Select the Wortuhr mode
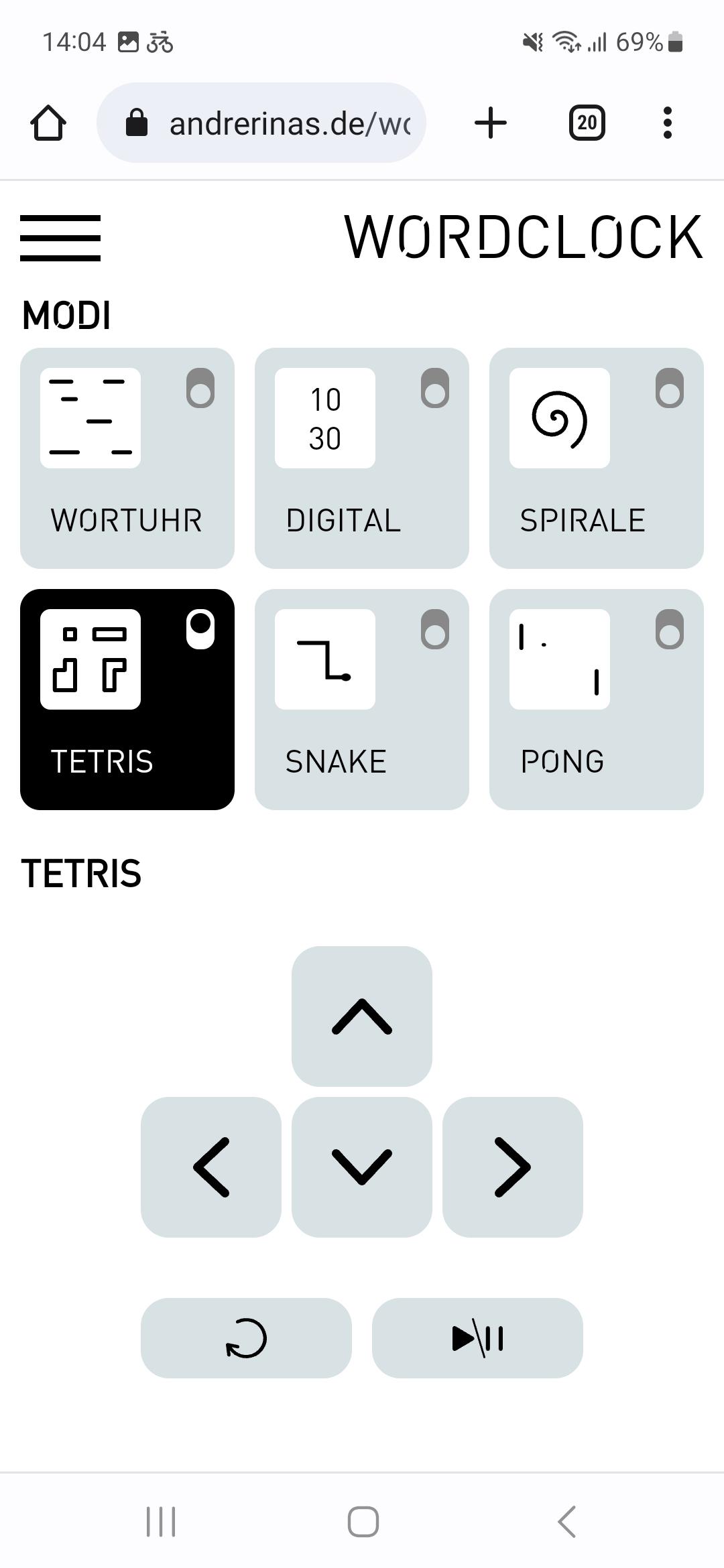The width and height of the screenshot is (724, 1568). 127,458
